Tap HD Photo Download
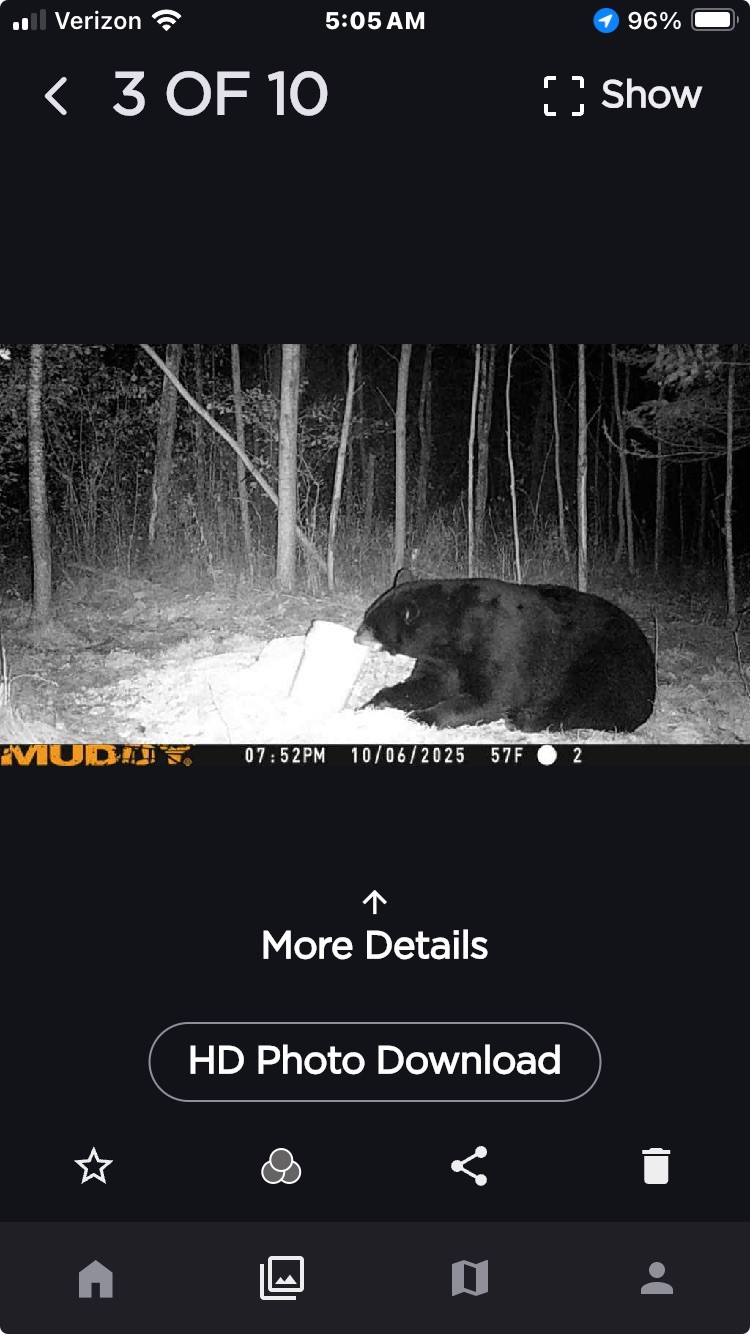This screenshot has height=1334, width=750. coord(375,1061)
